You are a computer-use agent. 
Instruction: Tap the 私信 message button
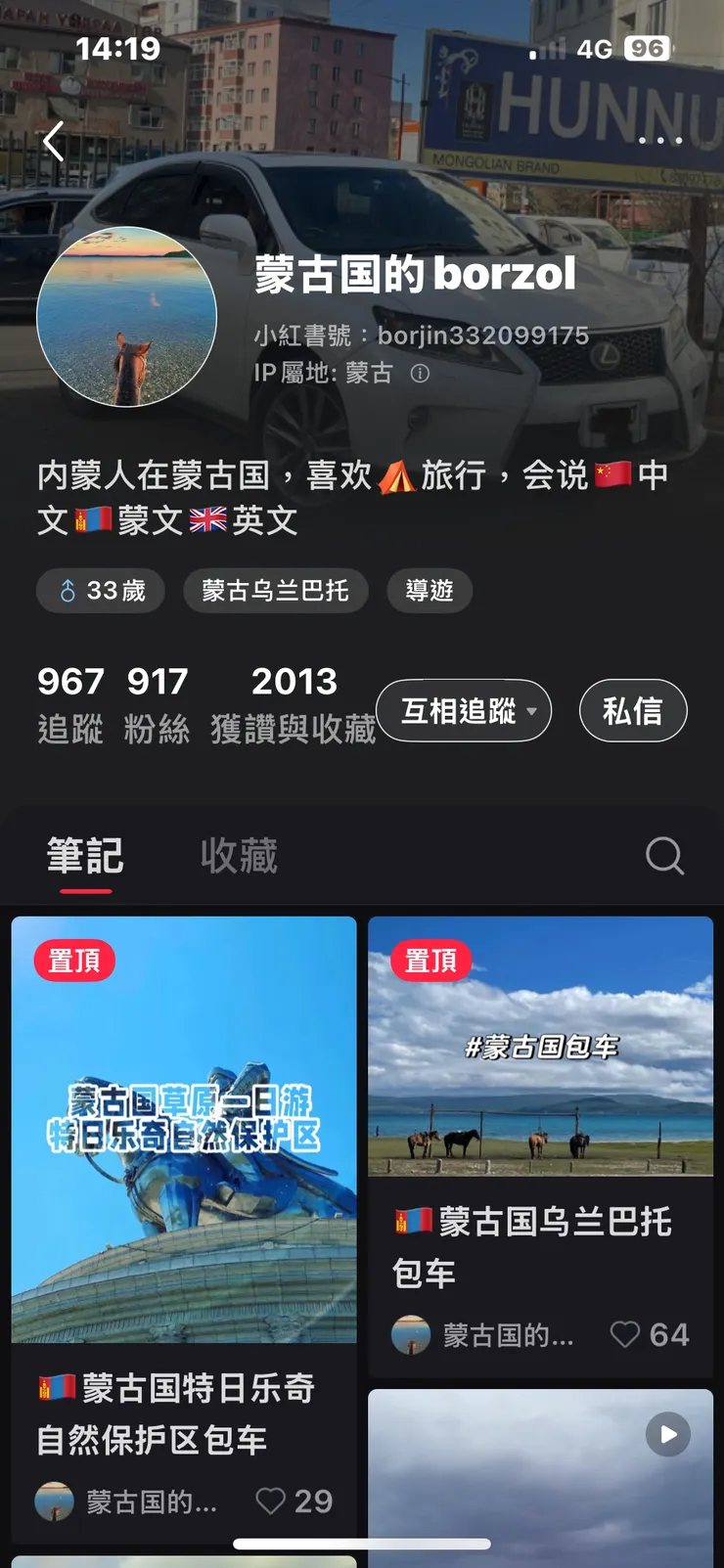tap(633, 710)
